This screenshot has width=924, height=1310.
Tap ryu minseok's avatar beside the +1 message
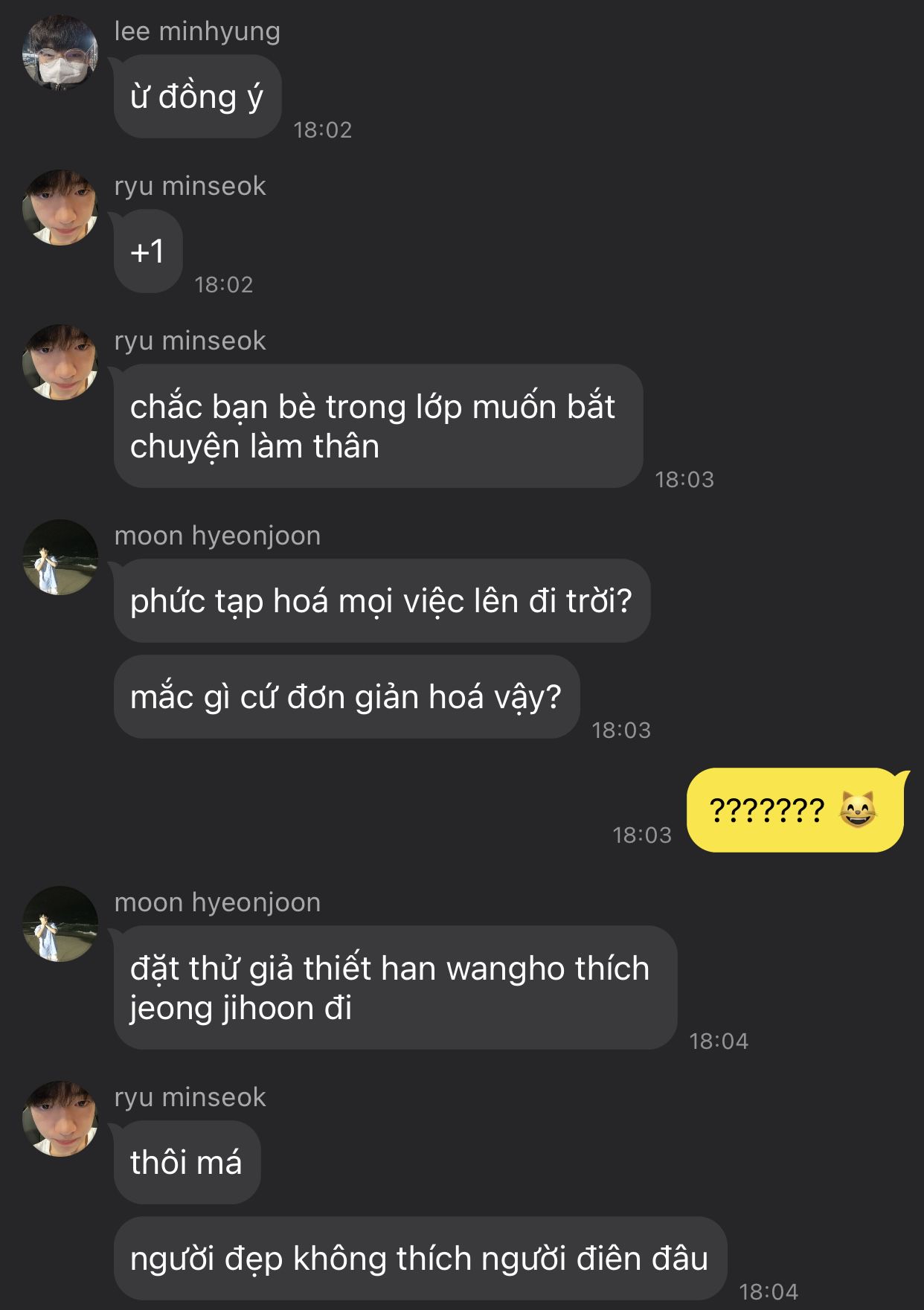coord(60,207)
